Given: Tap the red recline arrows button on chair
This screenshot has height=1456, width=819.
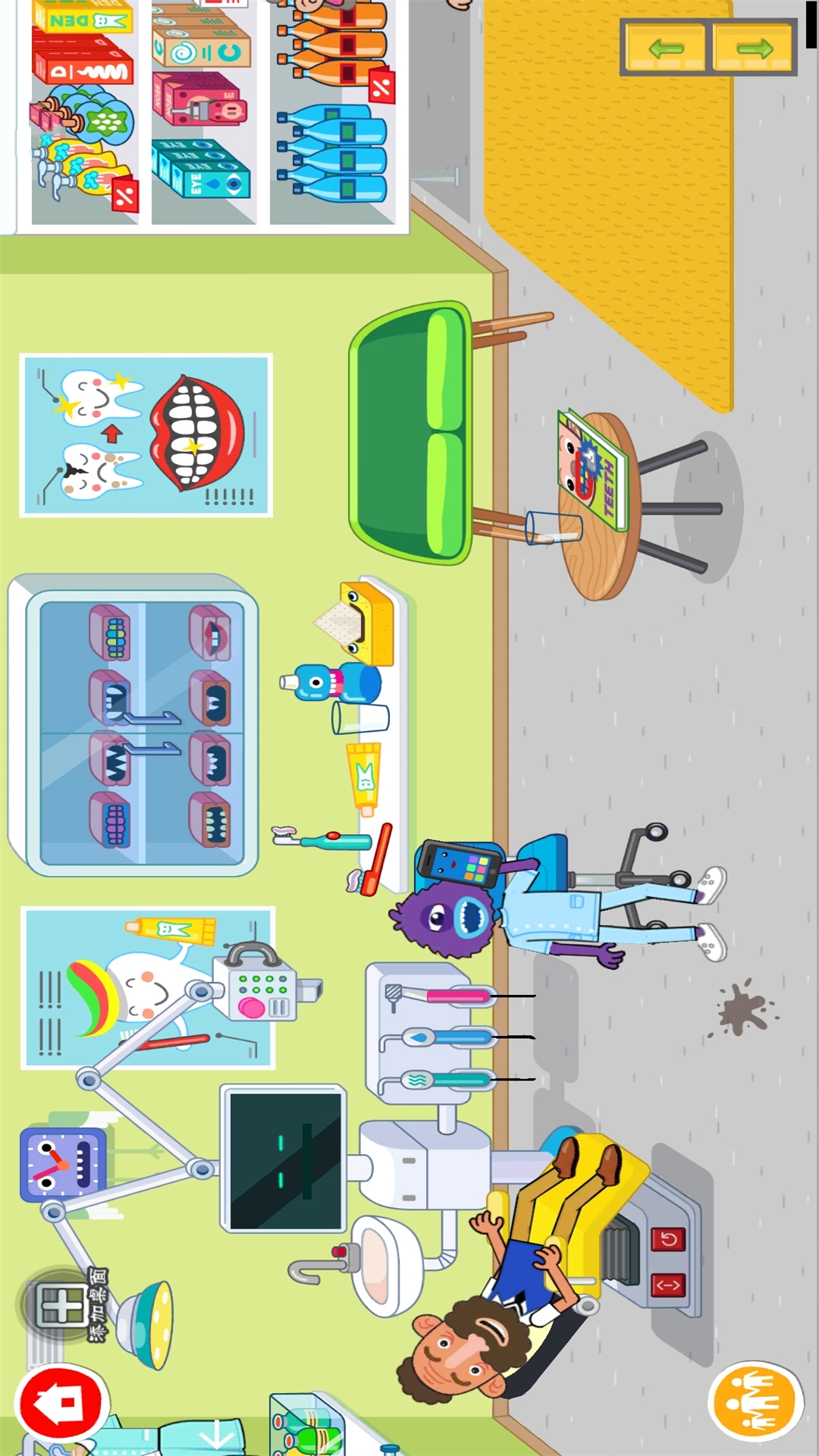Looking at the screenshot, I should pos(668,1285).
